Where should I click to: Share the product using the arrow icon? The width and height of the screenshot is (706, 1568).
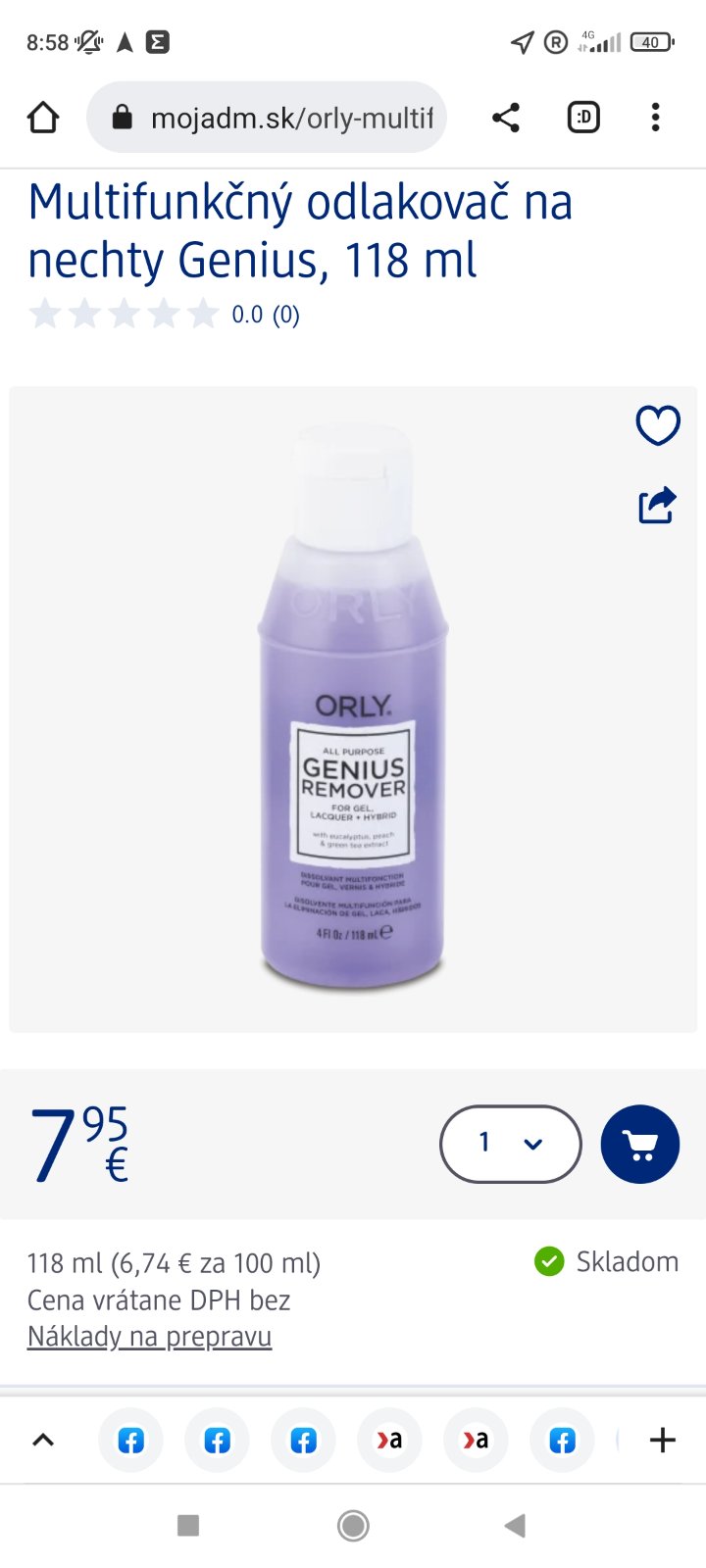[x=657, y=506]
